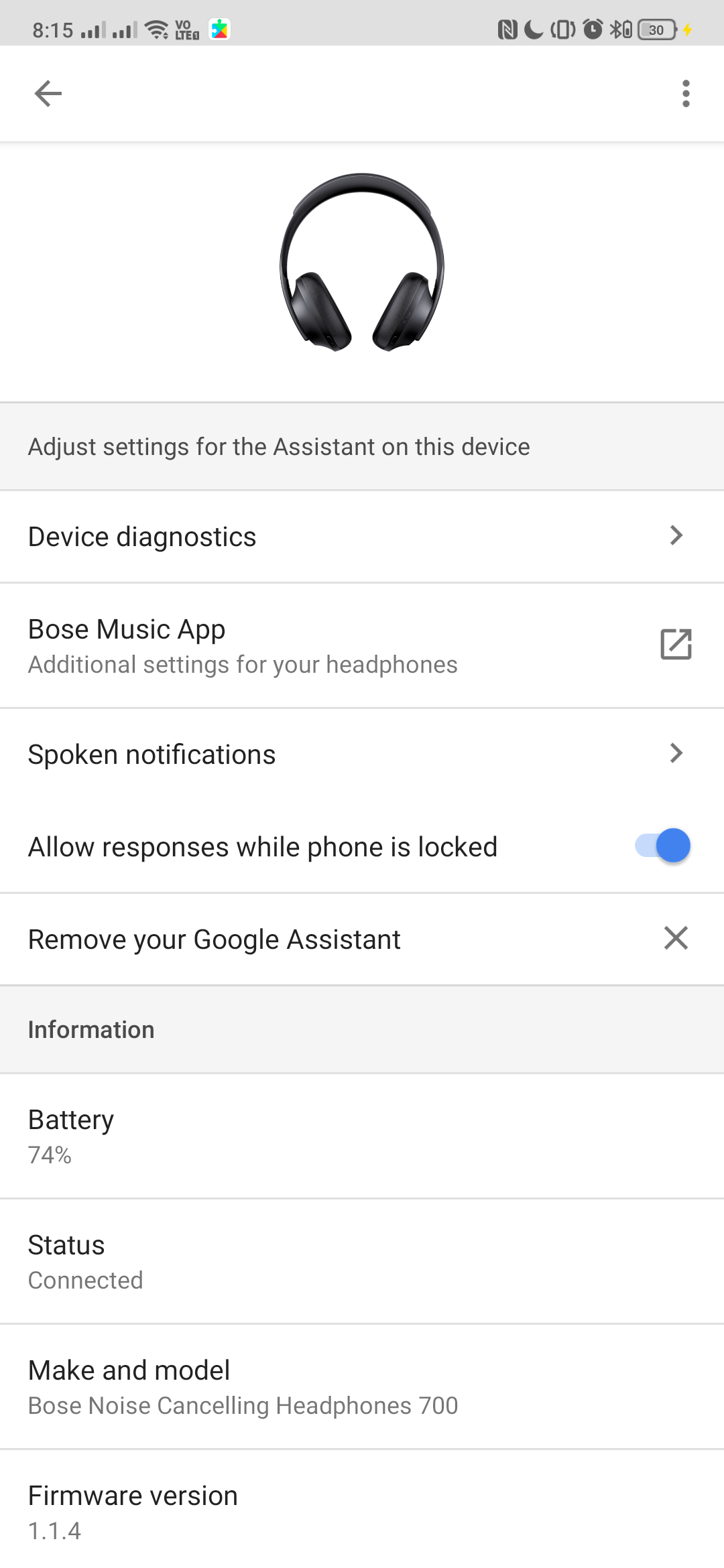Remove your Google Assistant from headphones
The height and width of the screenshot is (1568, 724).
coord(362,939)
